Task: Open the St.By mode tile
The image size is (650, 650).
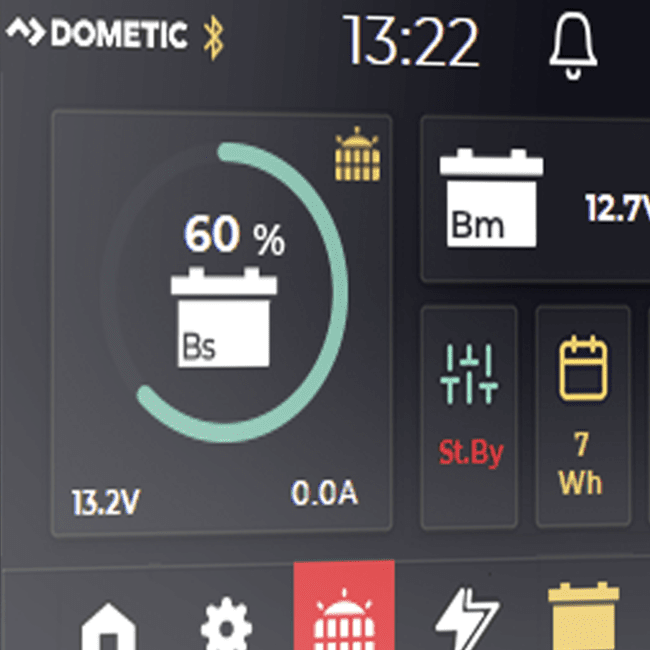Action: point(469,416)
